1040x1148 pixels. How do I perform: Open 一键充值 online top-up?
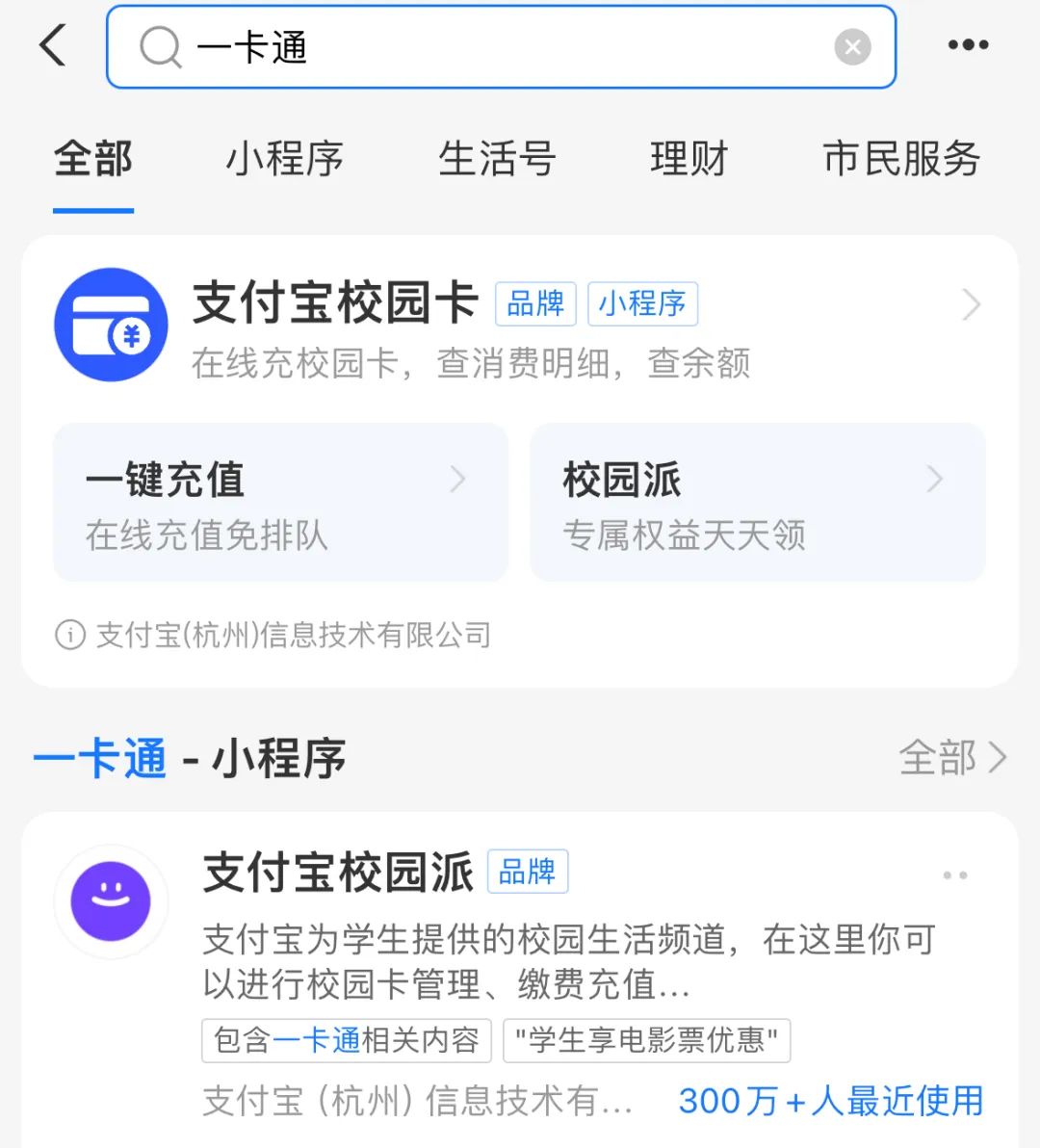279,503
